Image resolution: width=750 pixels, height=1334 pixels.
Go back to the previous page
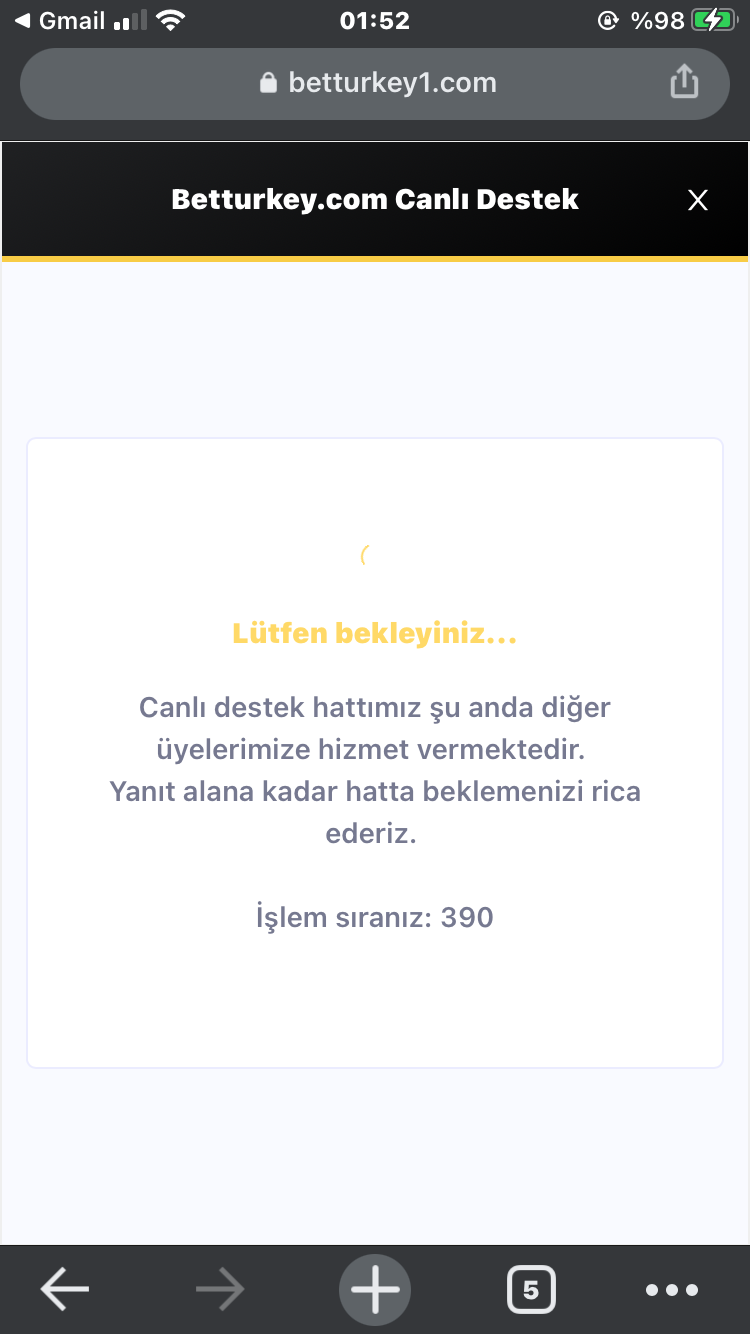pos(65,1289)
